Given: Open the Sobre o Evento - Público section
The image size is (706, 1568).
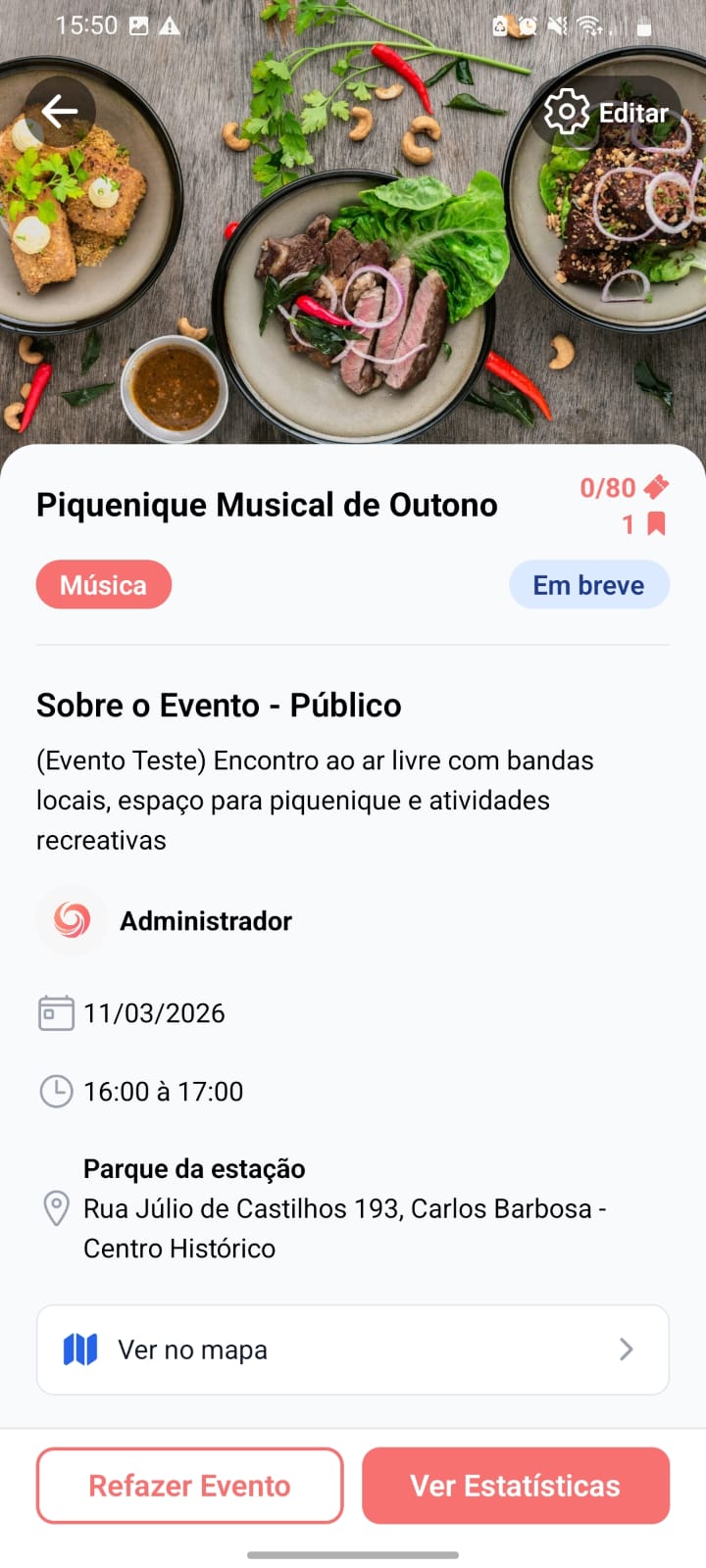Looking at the screenshot, I should point(218,705).
